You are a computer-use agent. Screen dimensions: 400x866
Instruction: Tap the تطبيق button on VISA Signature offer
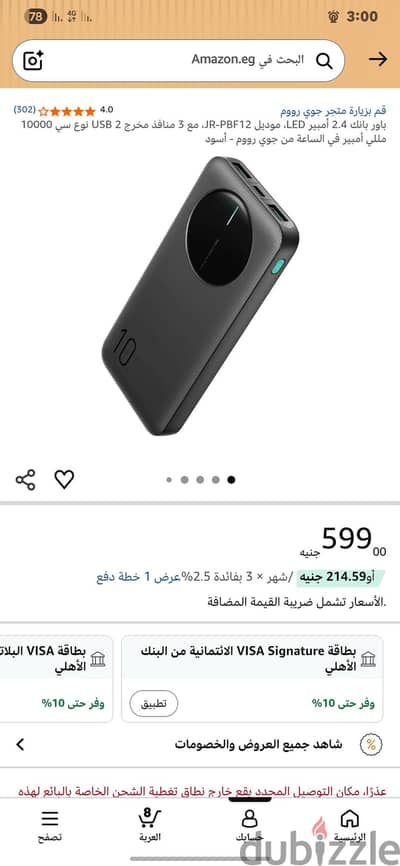pos(154,704)
